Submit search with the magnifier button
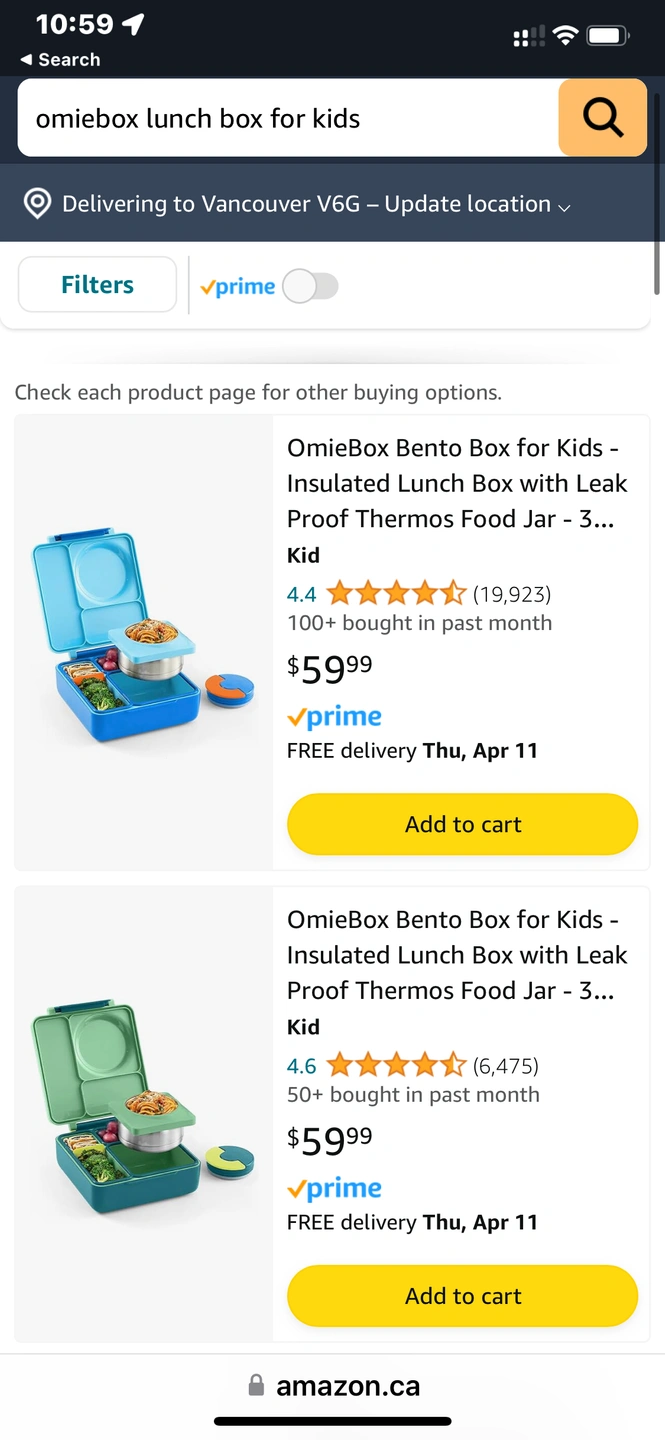 (603, 118)
